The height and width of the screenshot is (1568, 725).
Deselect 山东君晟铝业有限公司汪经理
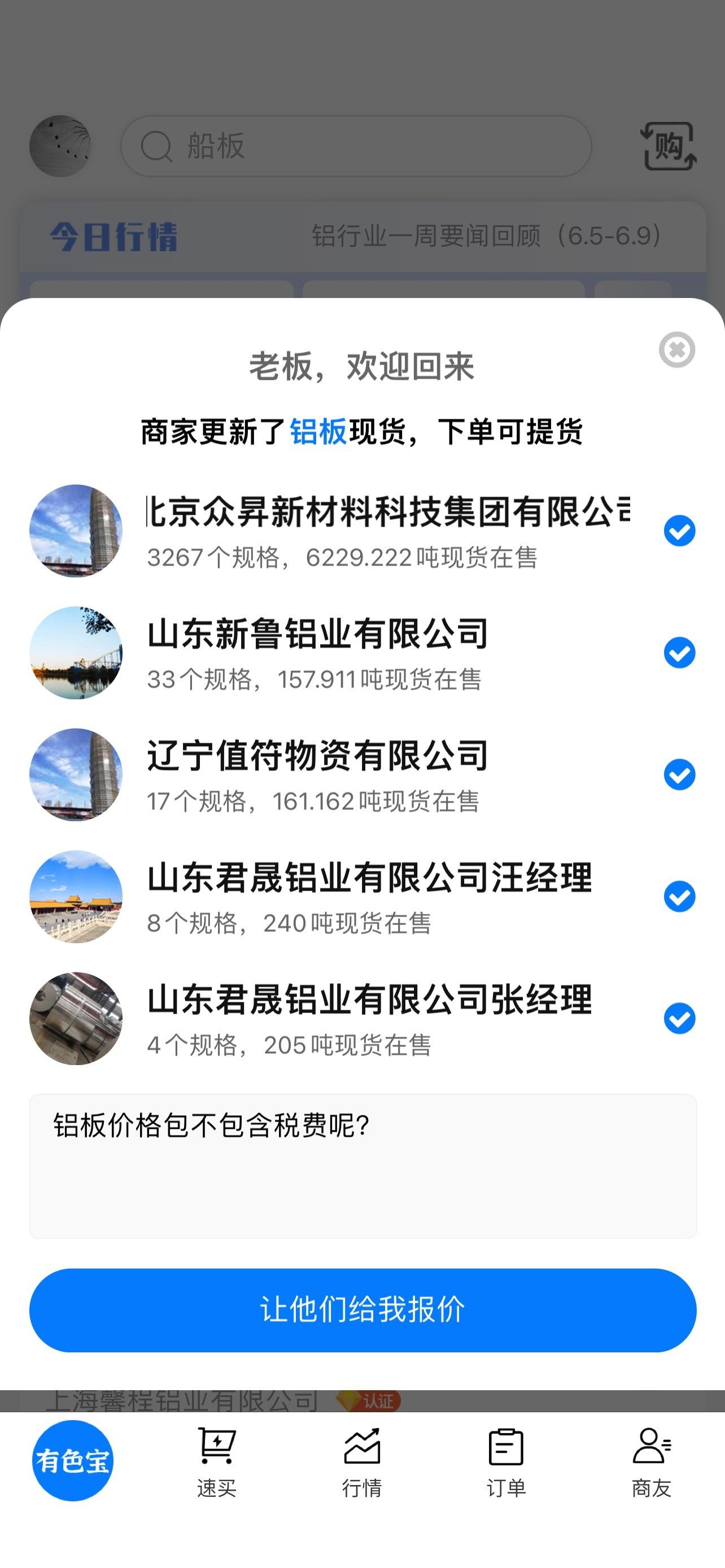point(679,896)
